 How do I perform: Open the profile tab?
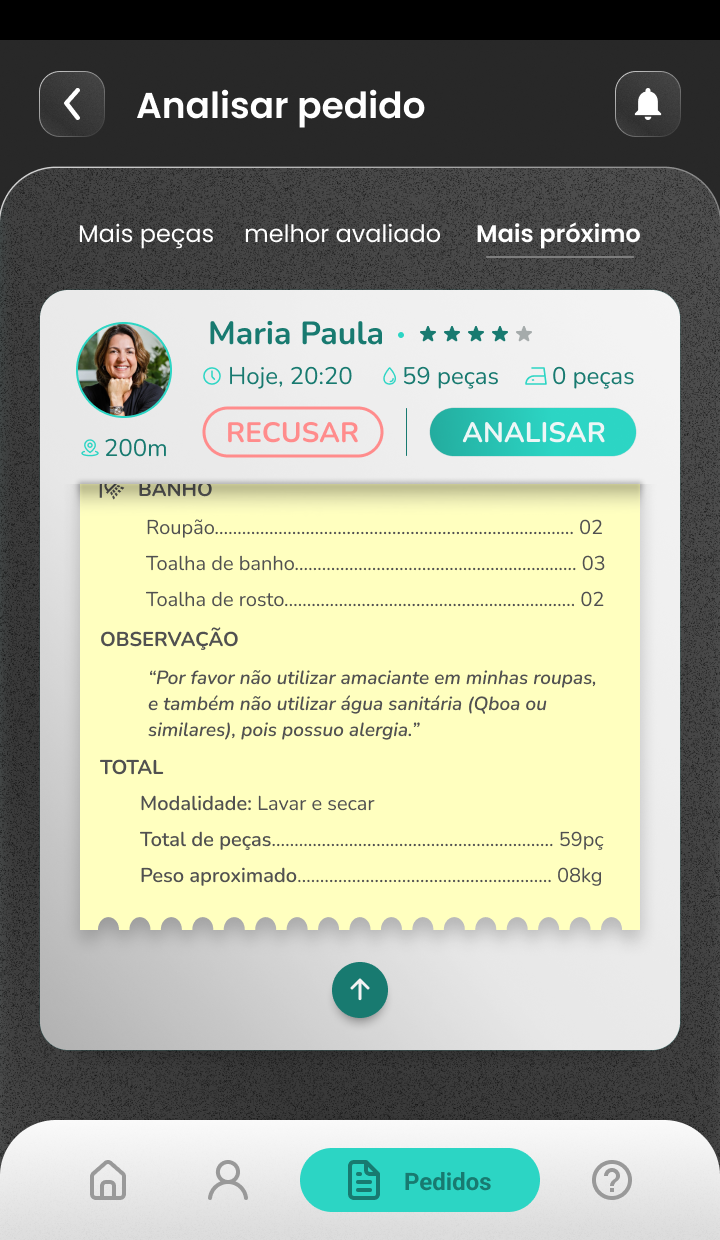tap(228, 1180)
